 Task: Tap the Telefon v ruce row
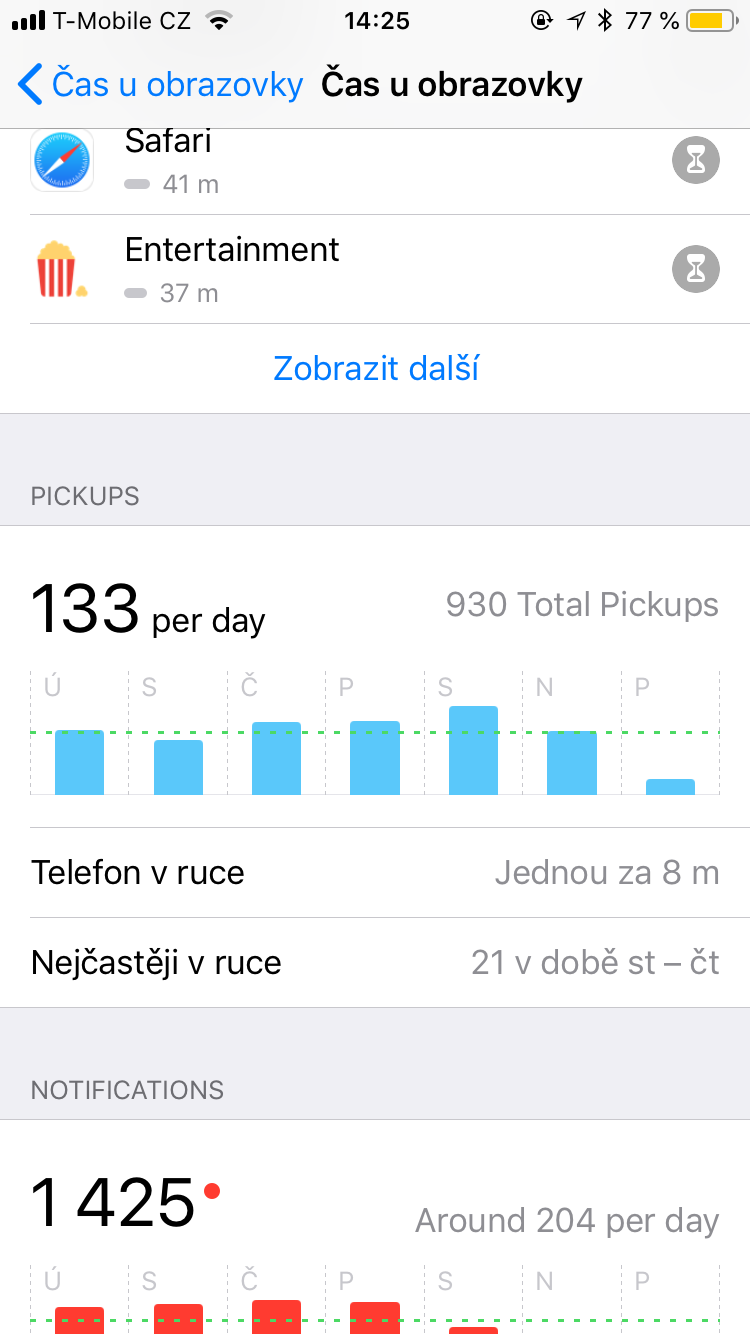(375, 872)
